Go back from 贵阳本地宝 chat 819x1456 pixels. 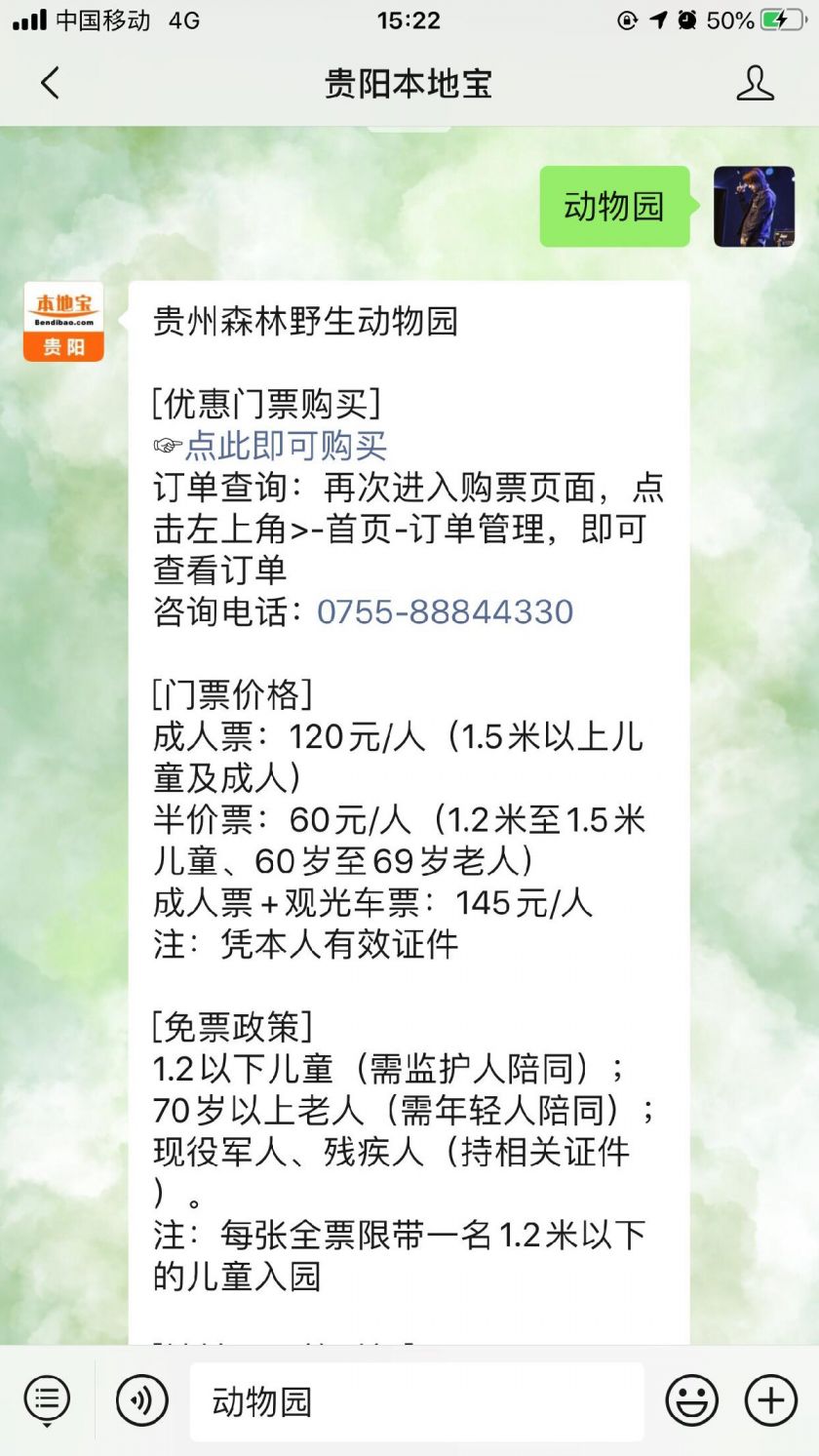tap(51, 84)
